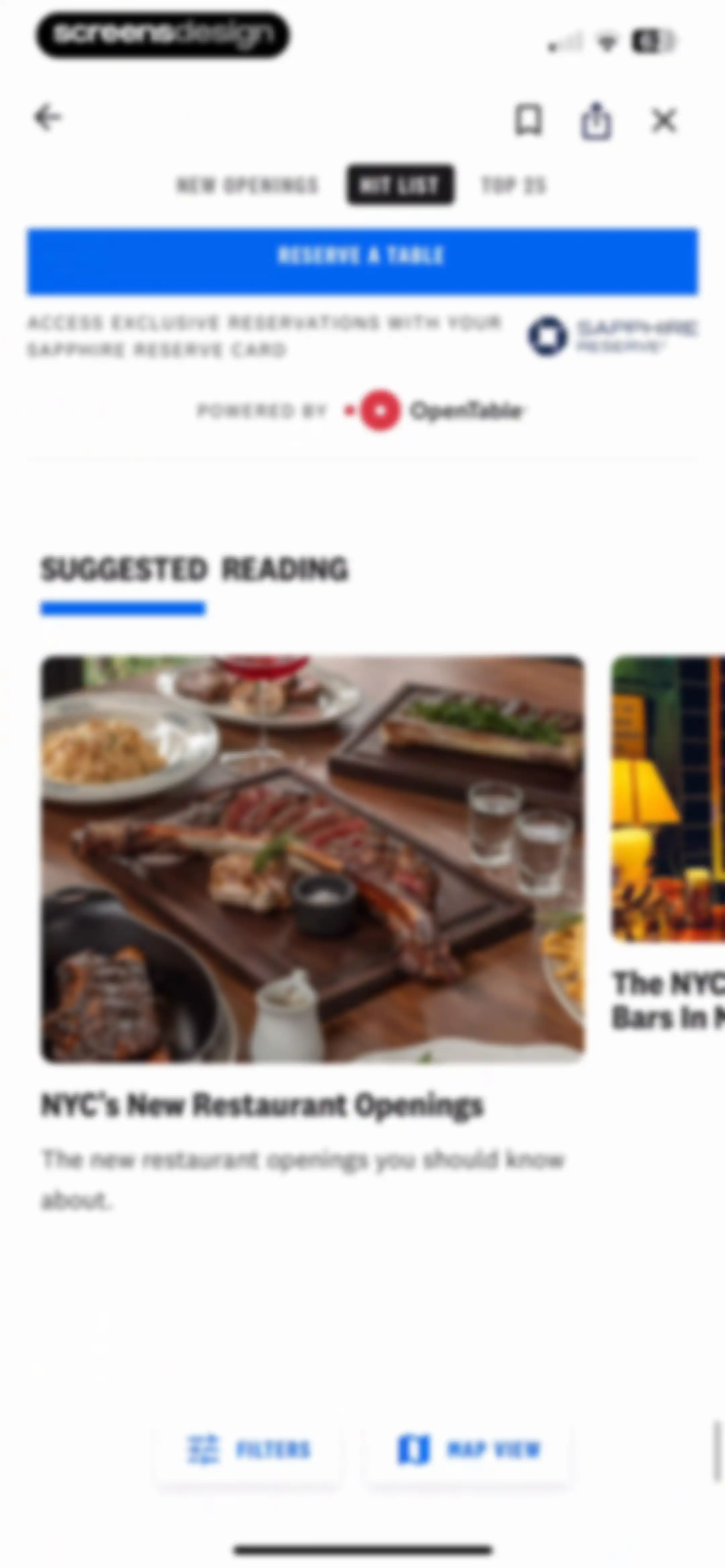Close the page with the X
The image size is (725, 1568).
coord(664,120)
